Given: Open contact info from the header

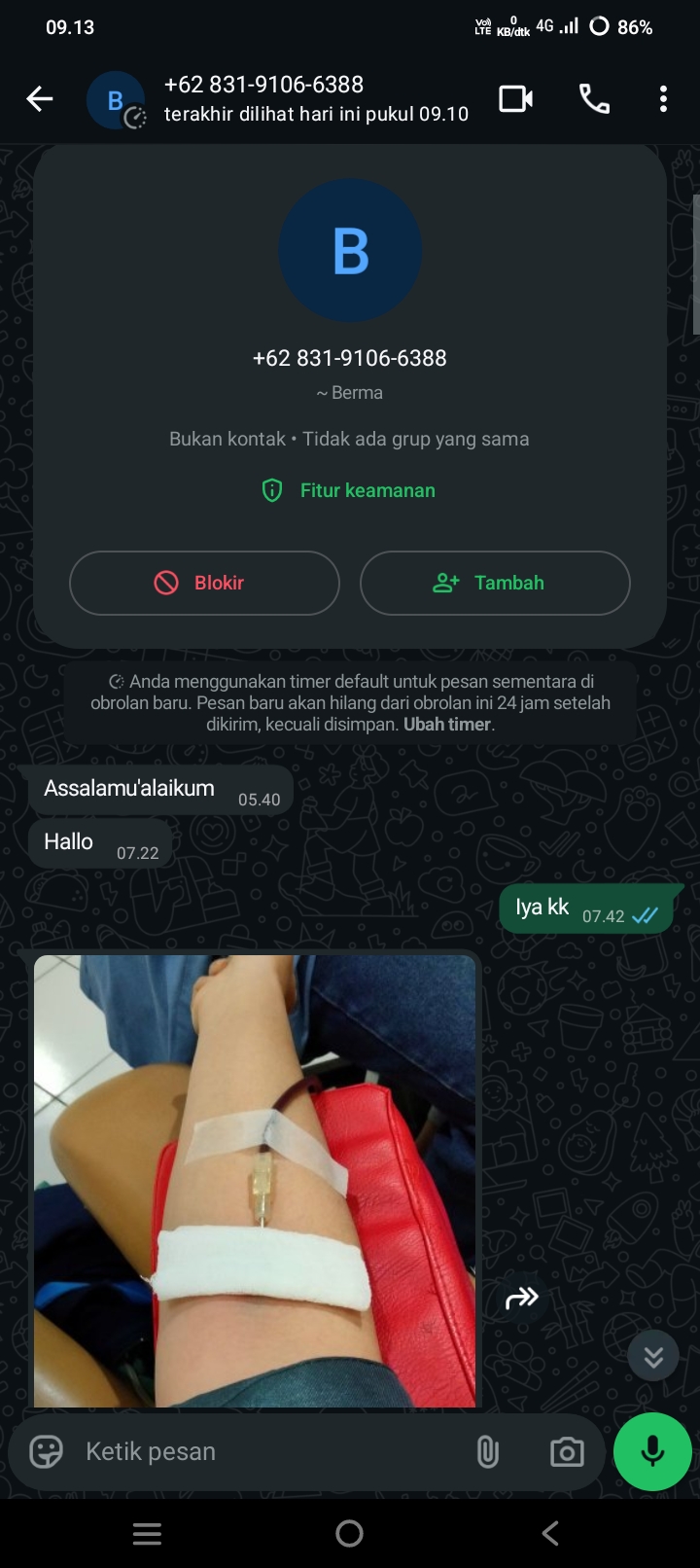Looking at the screenshot, I should (316, 99).
